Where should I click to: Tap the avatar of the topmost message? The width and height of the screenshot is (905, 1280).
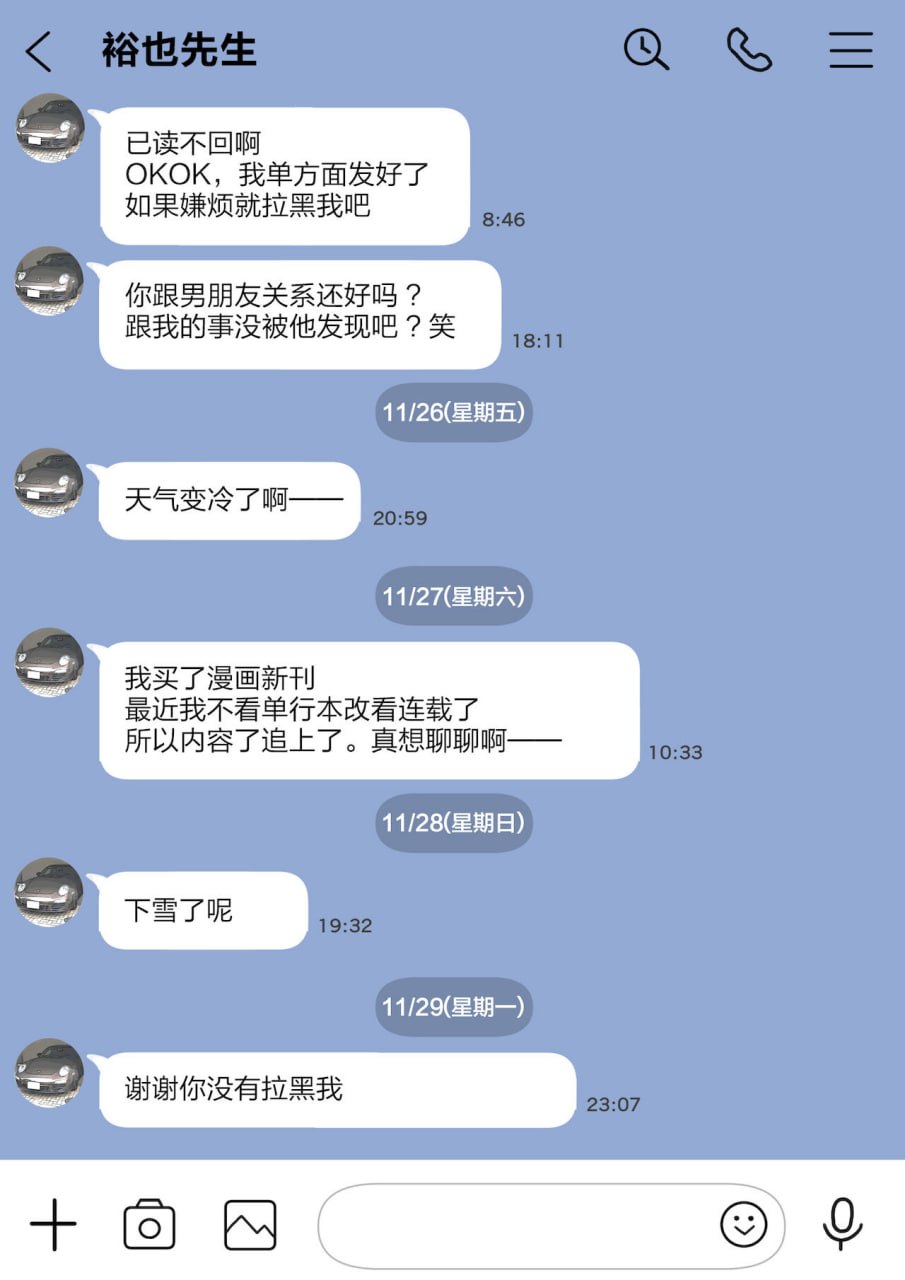tap(50, 128)
